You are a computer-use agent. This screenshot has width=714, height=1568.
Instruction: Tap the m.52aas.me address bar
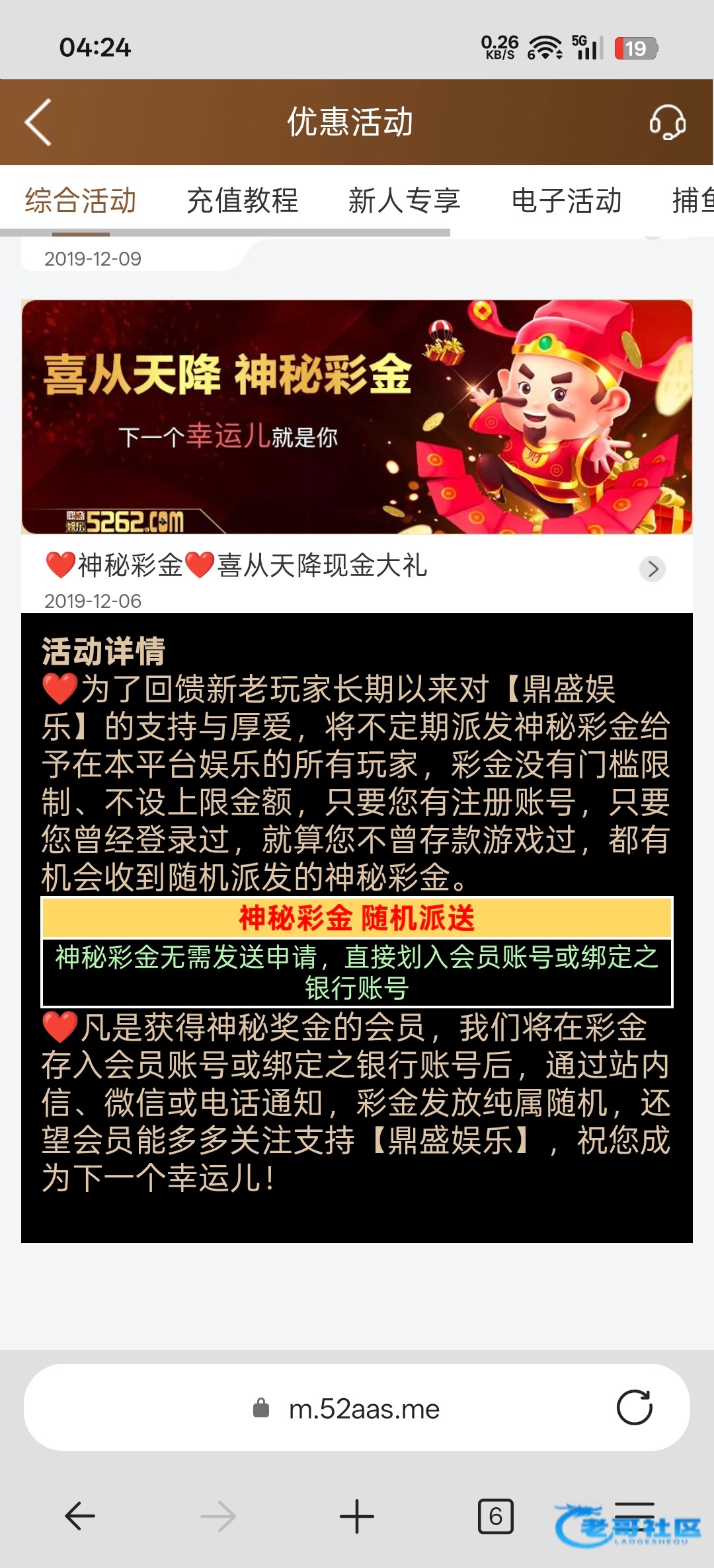[x=364, y=1409]
